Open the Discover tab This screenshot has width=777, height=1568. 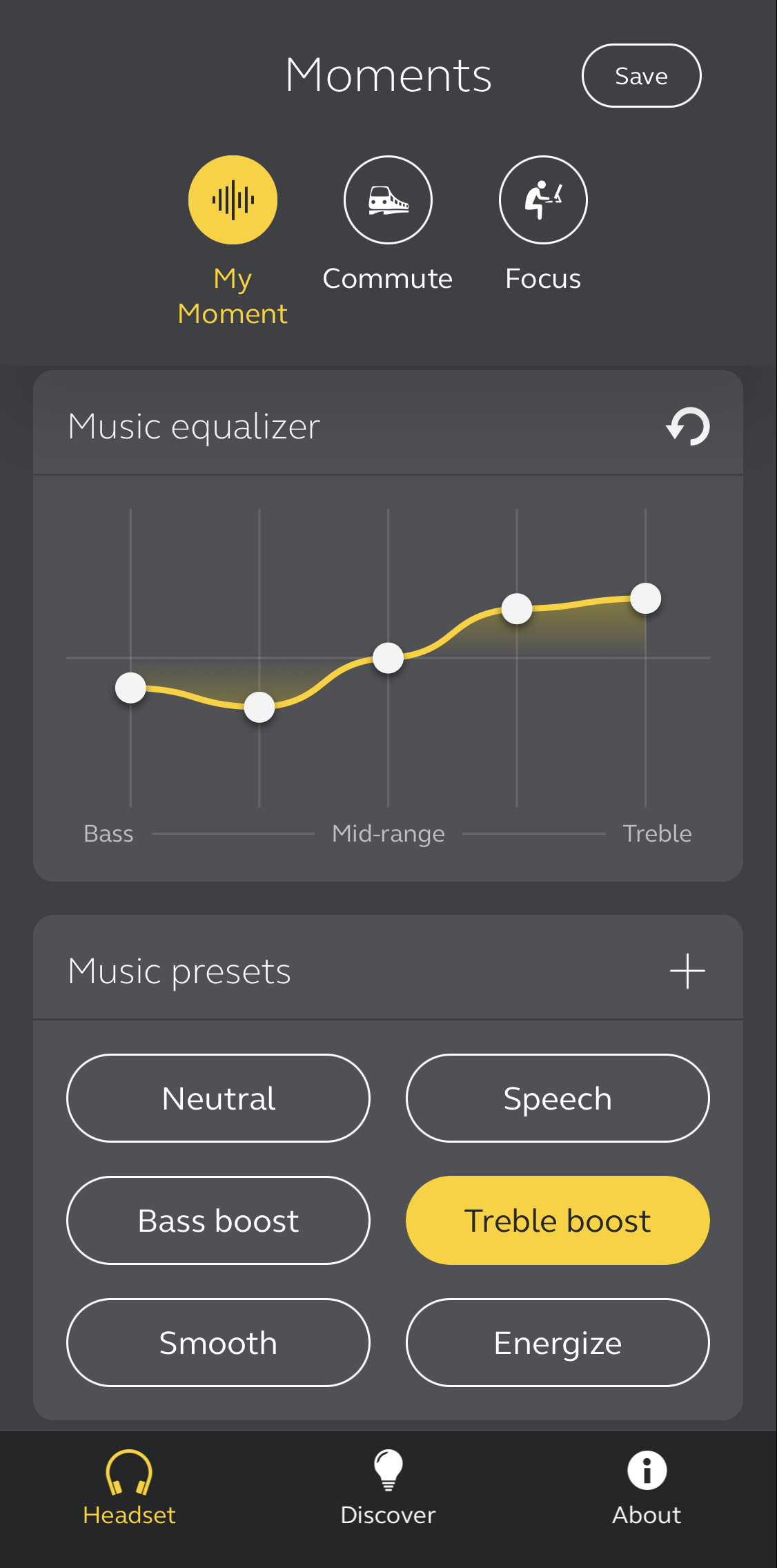click(388, 1487)
